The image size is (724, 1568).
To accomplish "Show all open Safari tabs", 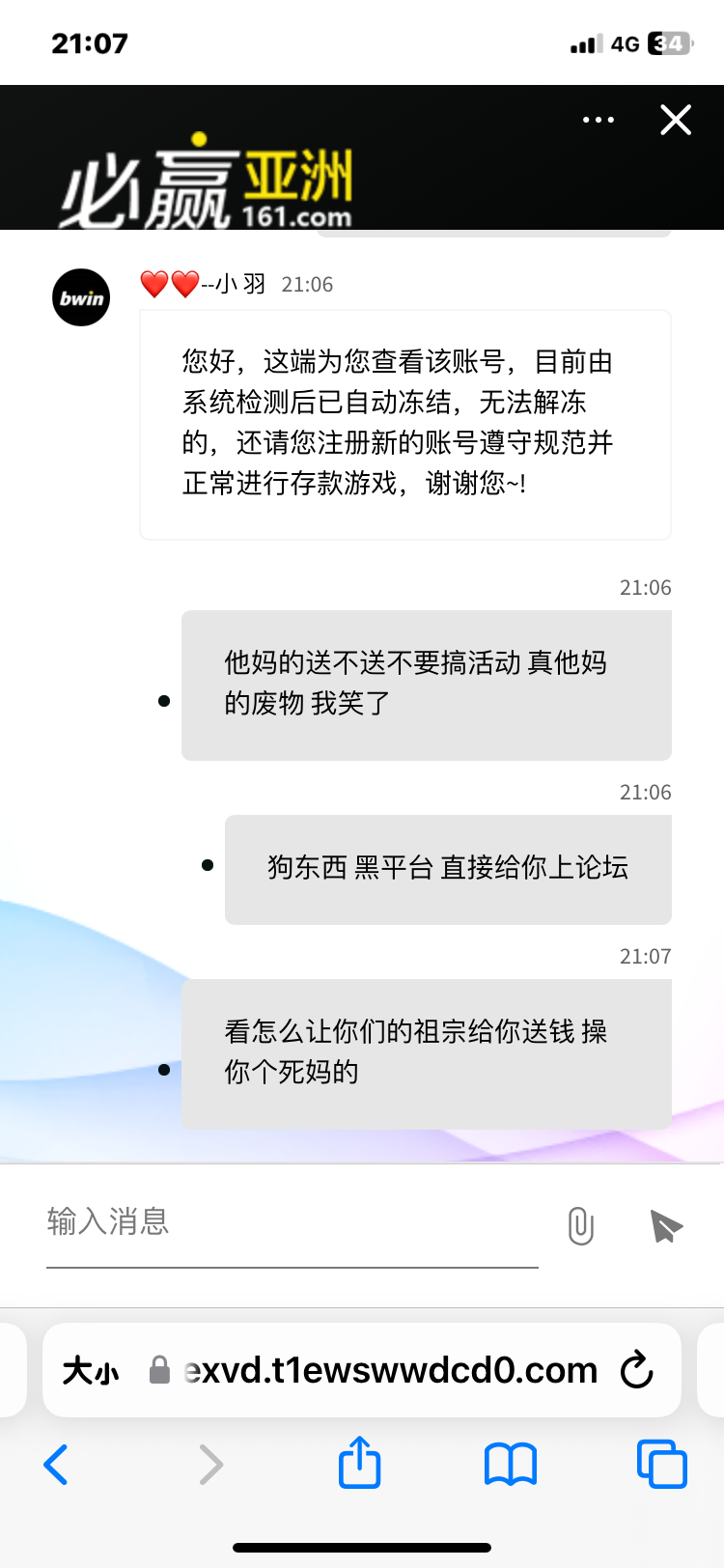I will point(662,1464).
